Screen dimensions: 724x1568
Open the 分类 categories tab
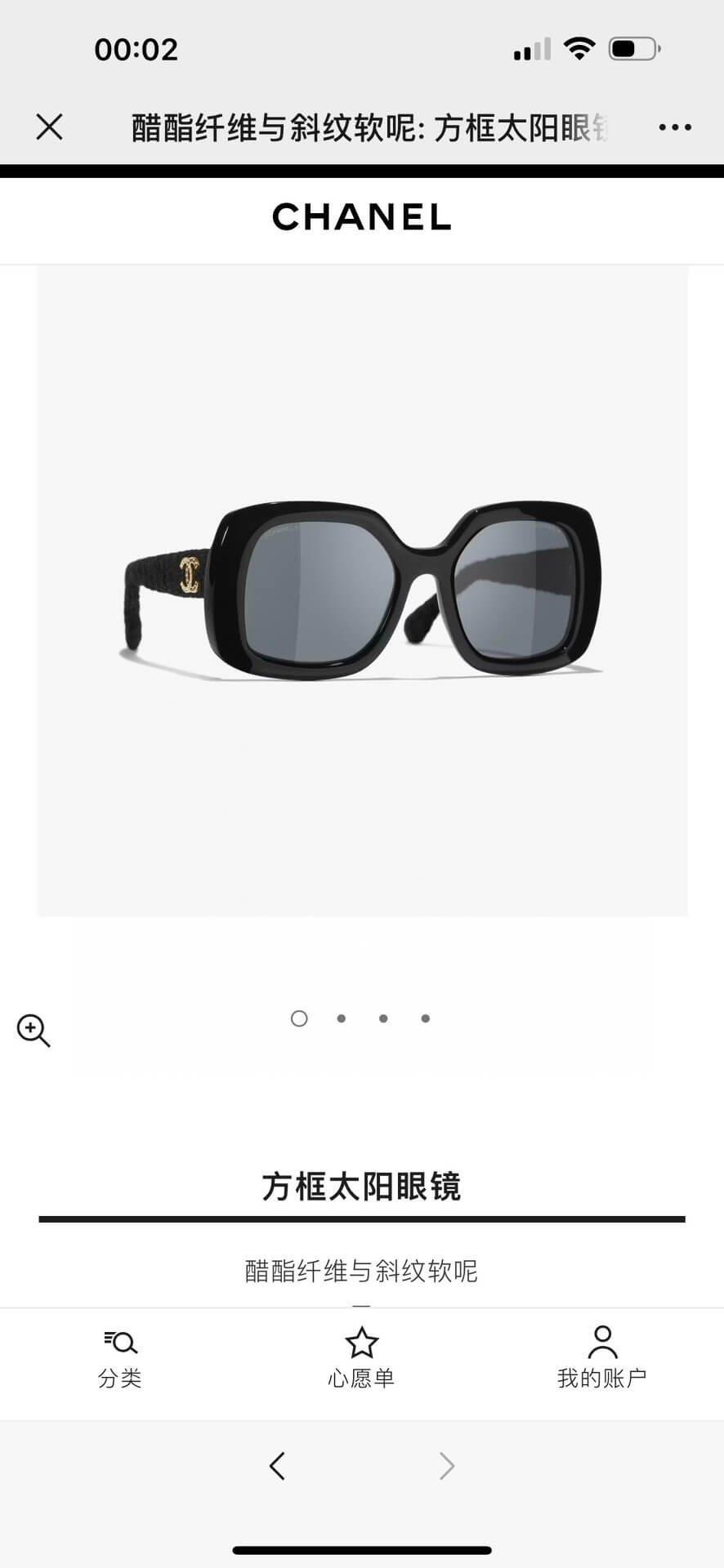[x=120, y=1359]
